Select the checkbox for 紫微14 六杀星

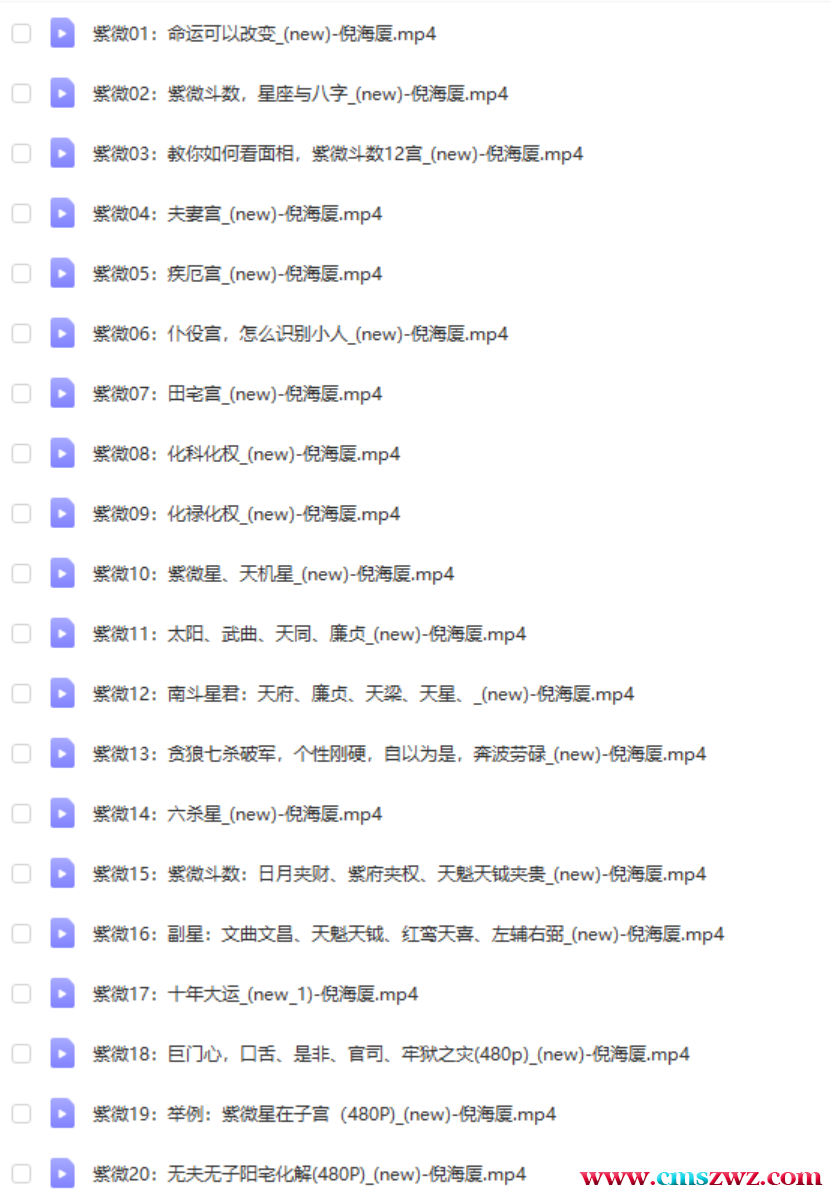21,814
